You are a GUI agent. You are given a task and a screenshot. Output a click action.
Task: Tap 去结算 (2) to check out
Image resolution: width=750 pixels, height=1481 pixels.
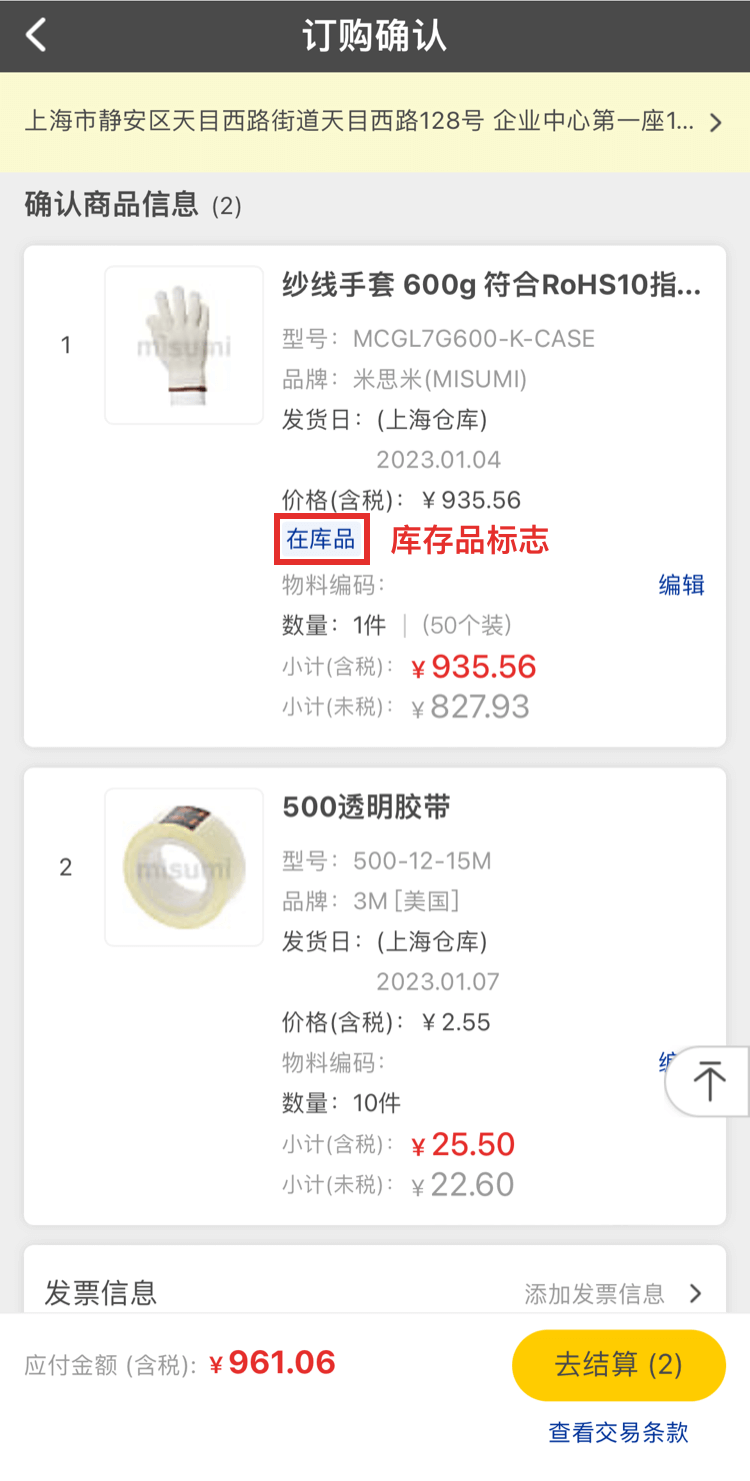point(618,1365)
